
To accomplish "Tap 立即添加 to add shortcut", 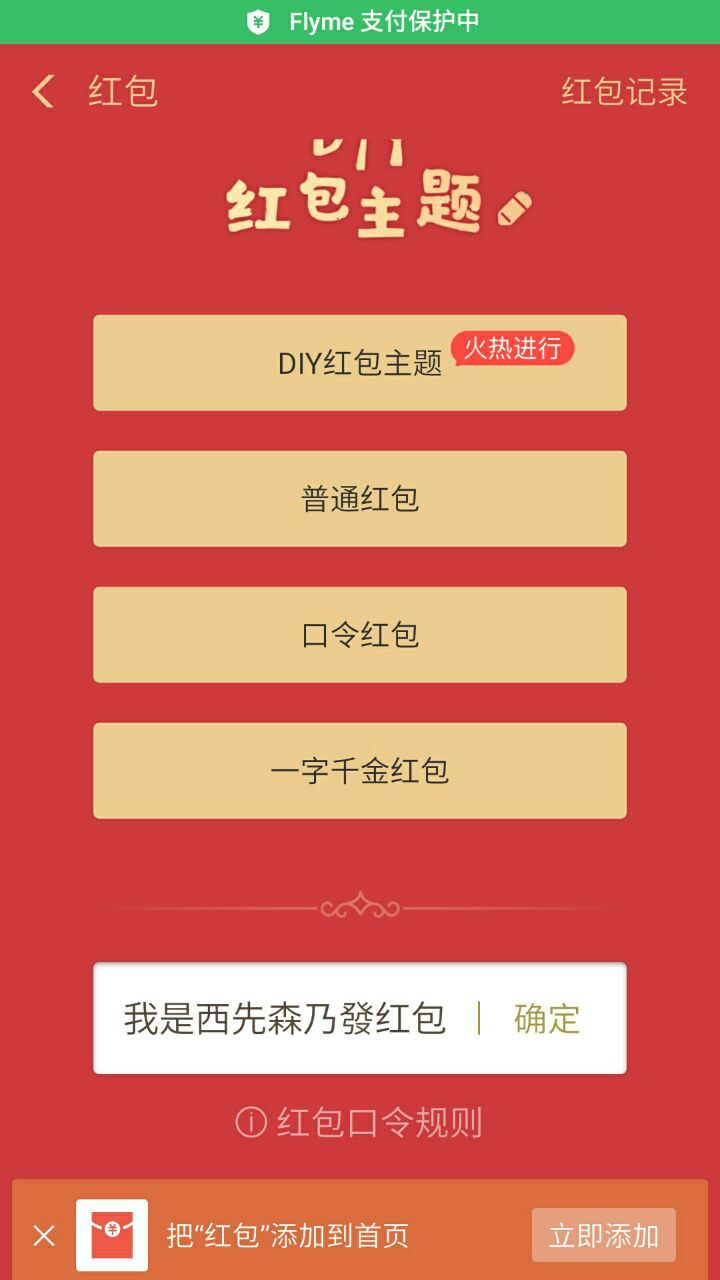I will tap(603, 1236).
